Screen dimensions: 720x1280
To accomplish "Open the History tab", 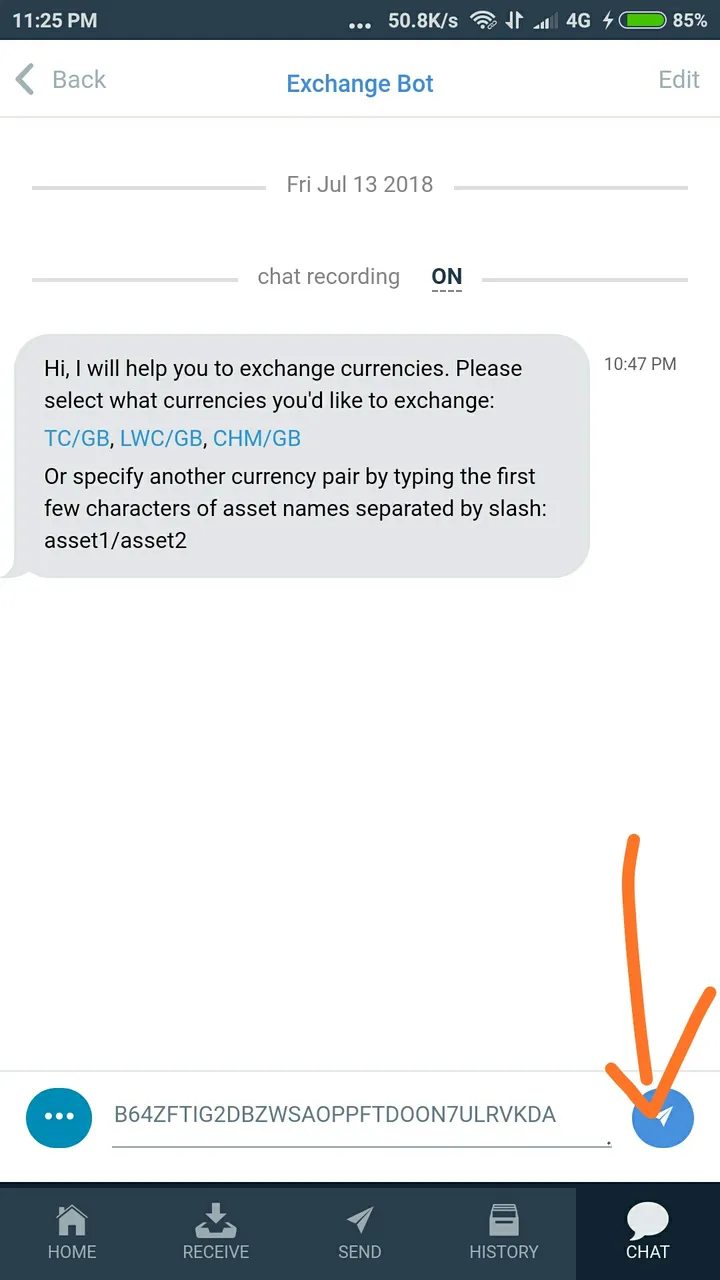I will [504, 1232].
